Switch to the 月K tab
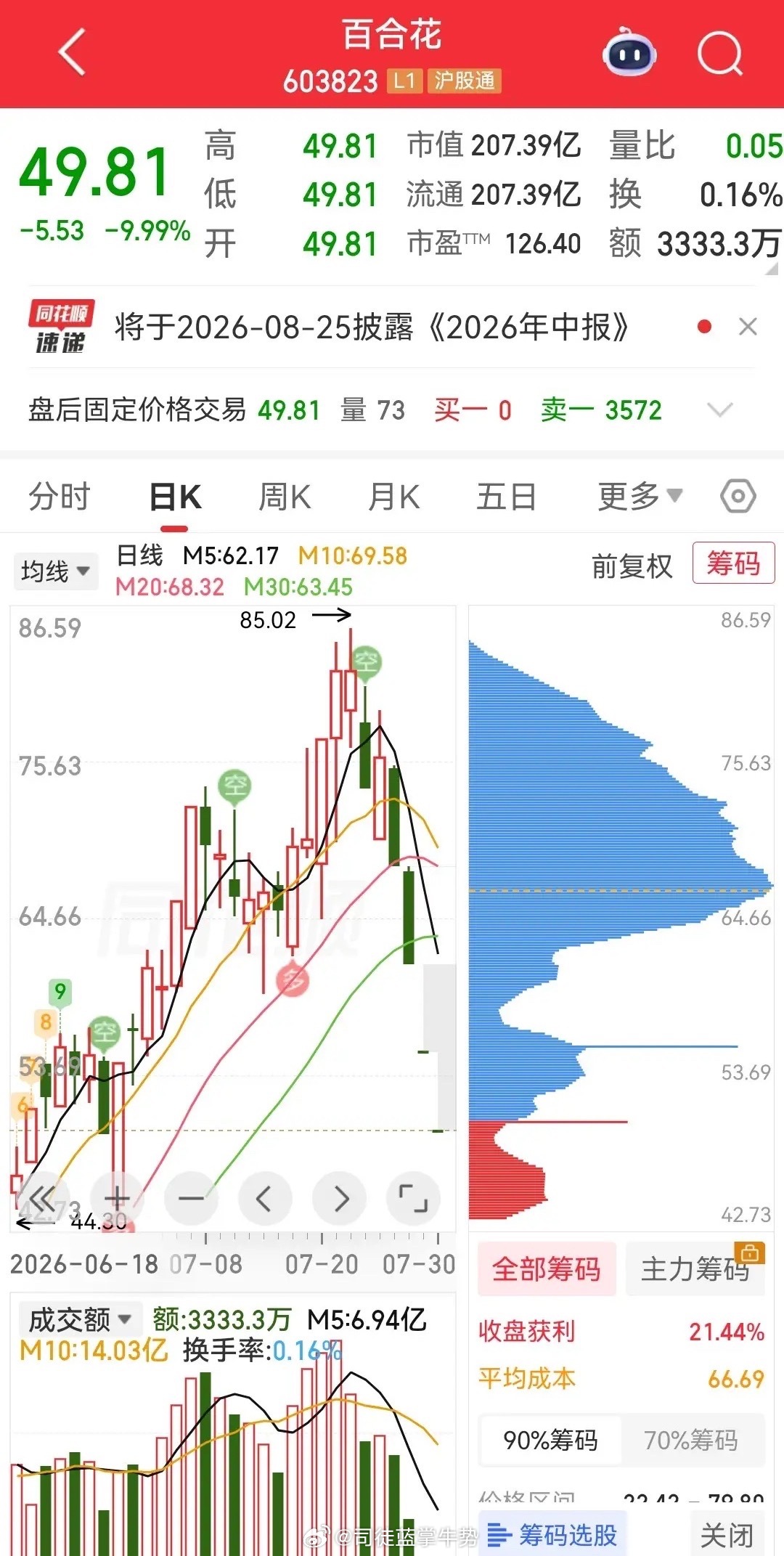Image resolution: width=784 pixels, height=1556 pixels. [394, 497]
